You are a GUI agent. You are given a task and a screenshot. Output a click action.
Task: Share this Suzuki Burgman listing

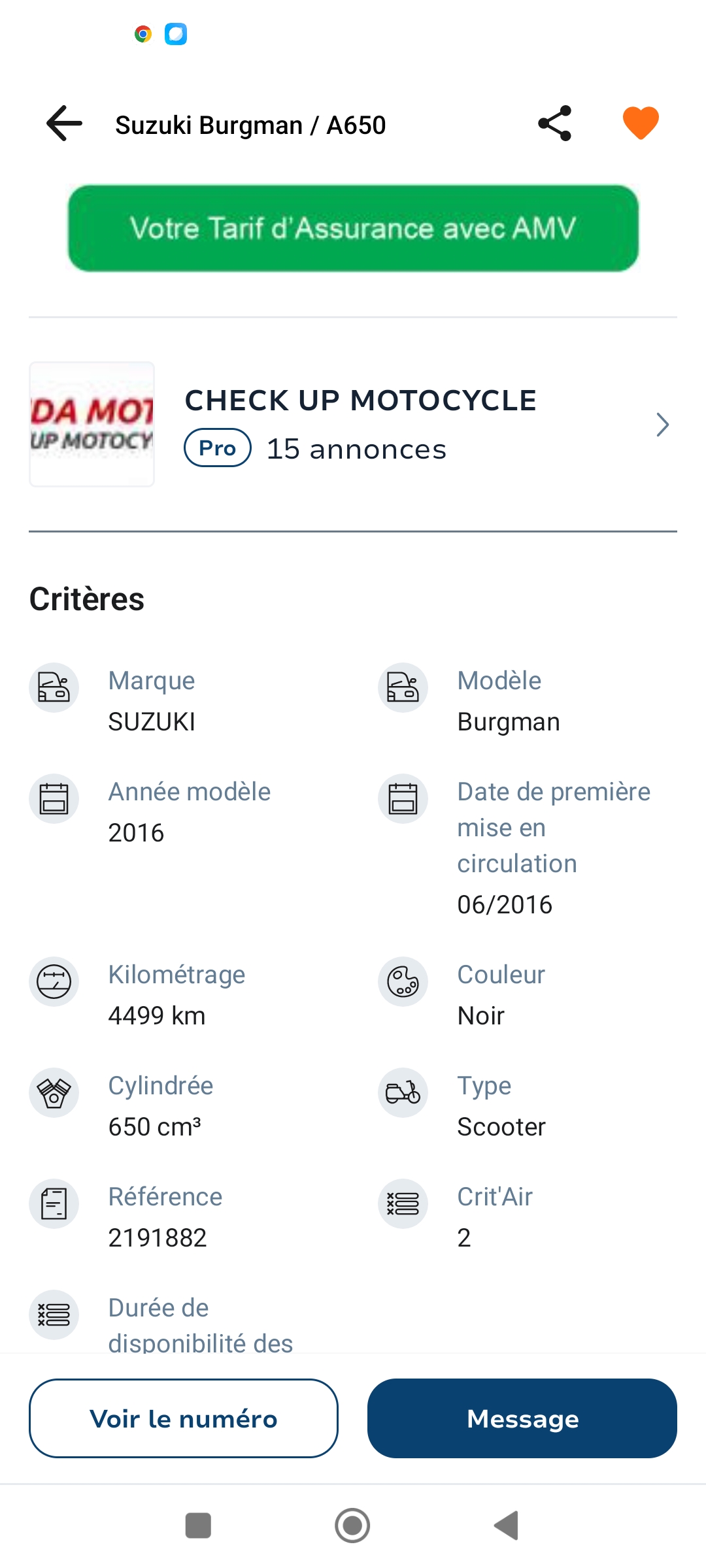pos(555,123)
